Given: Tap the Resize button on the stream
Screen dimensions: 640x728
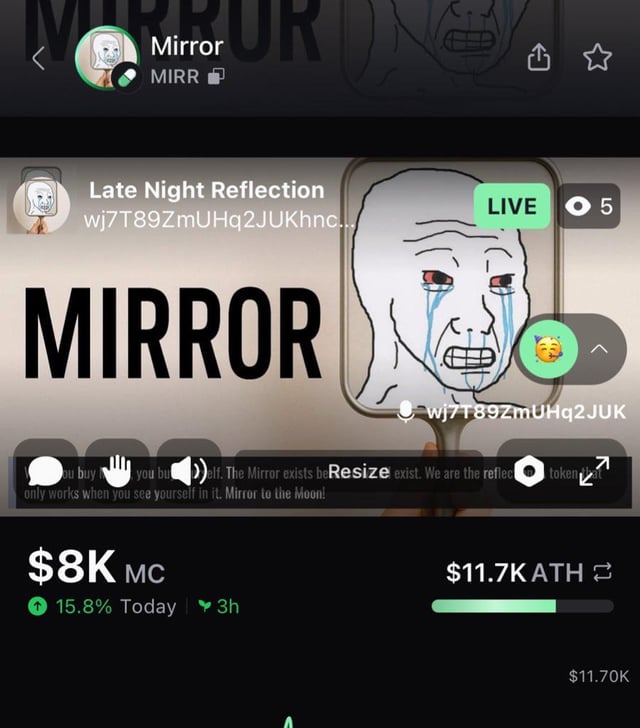Looking at the screenshot, I should point(358,470).
